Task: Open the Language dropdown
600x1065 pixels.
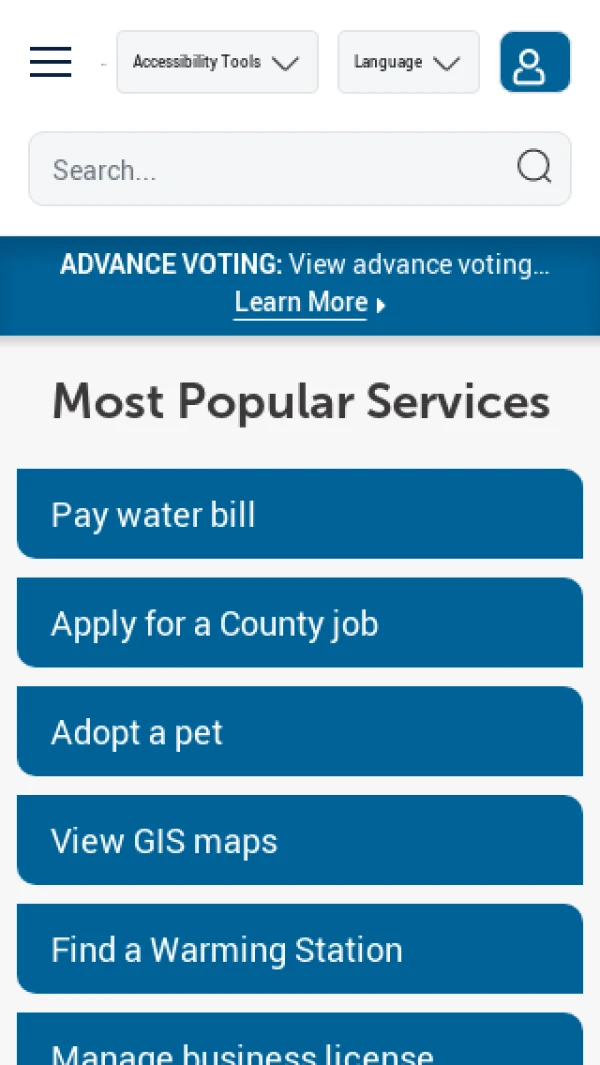Action: [x=408, y=62]
